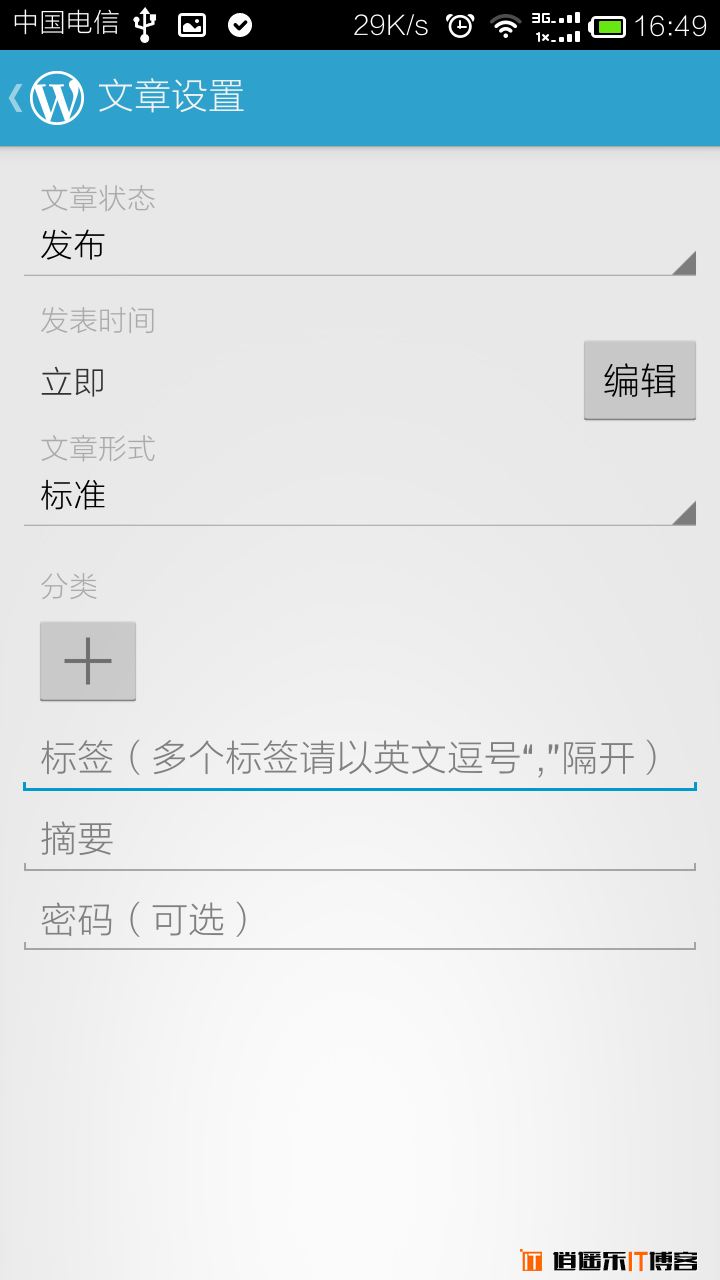
Task: Select the 摘要 excerpt field
Action: [x=360, y=840]
